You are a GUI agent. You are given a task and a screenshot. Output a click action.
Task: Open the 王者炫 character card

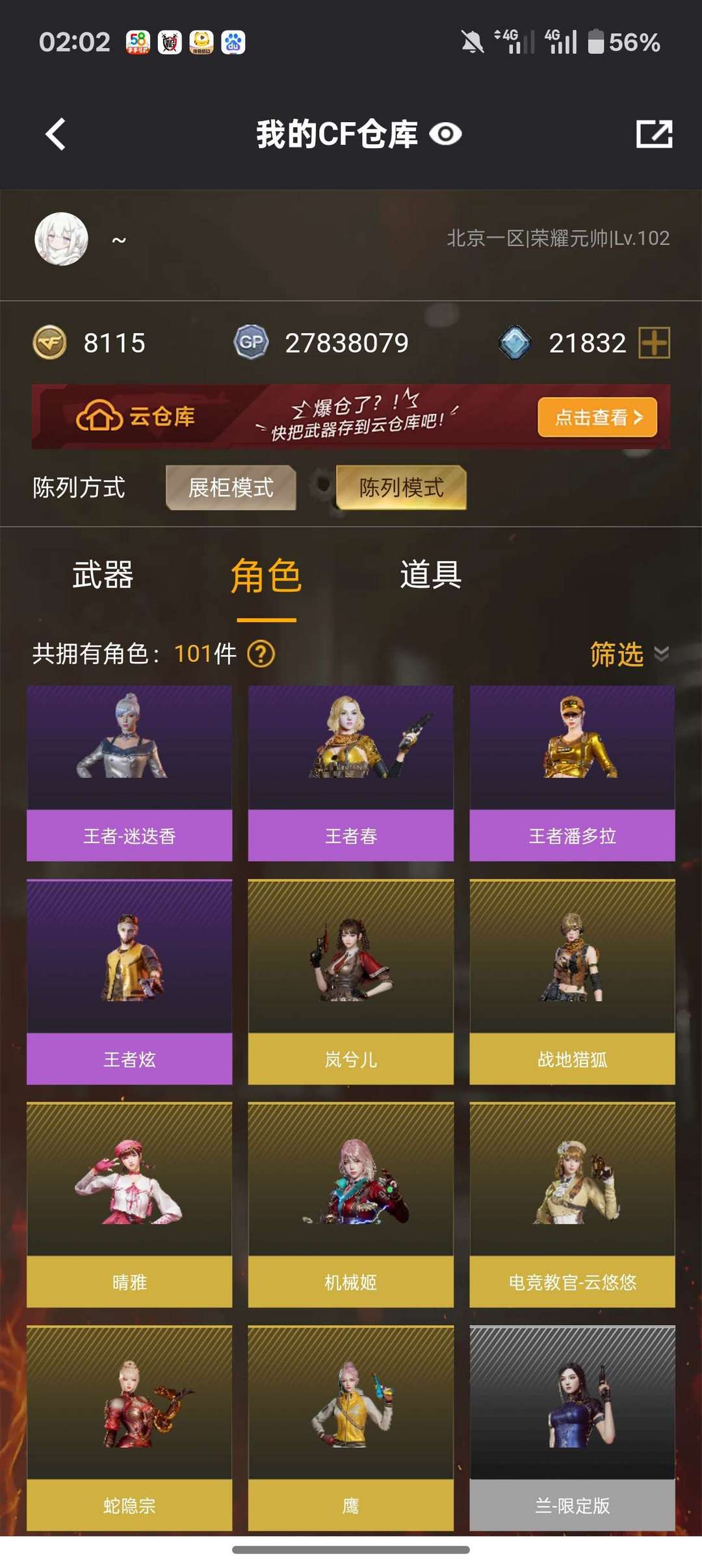point(129,981)
